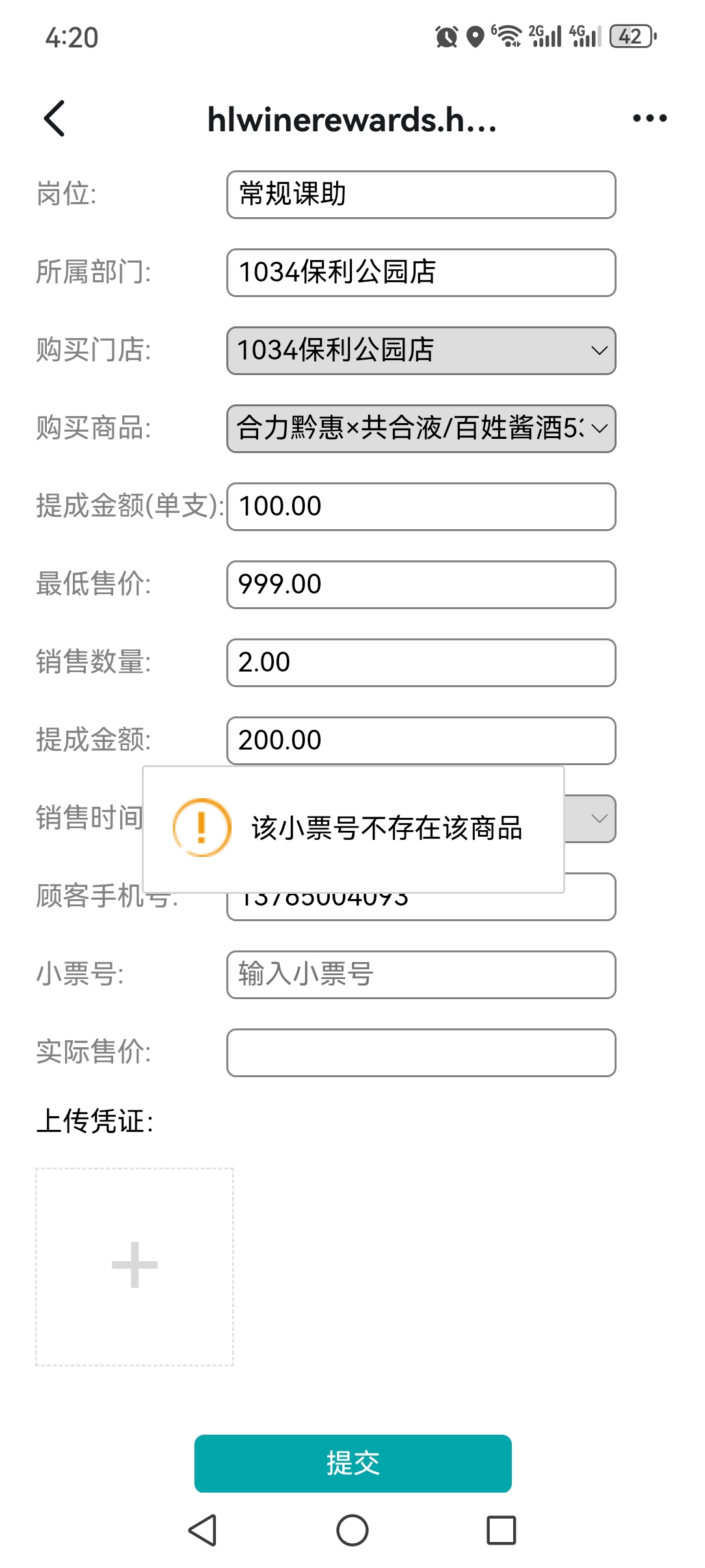Submit the form with 提交 button
This screenshot has height=1568, width=705.
click(352, 1463)
